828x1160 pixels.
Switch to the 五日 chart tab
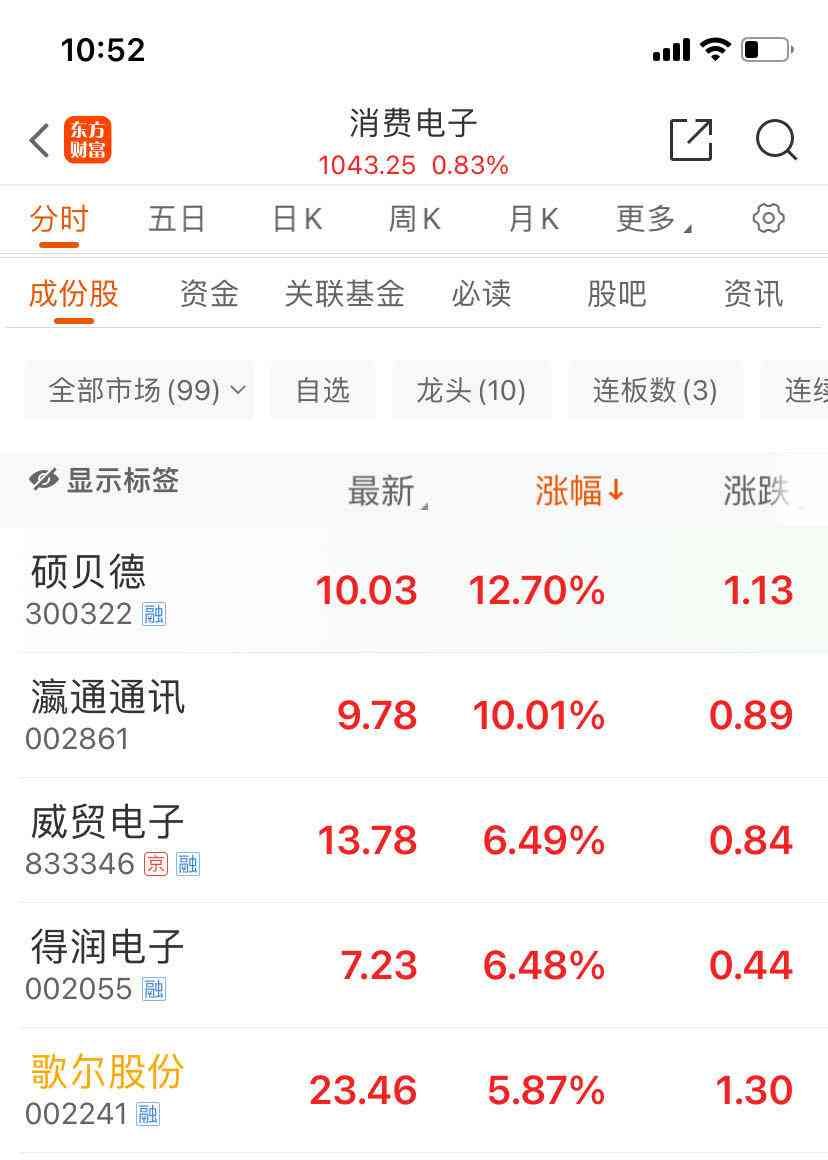click(177, 218)
